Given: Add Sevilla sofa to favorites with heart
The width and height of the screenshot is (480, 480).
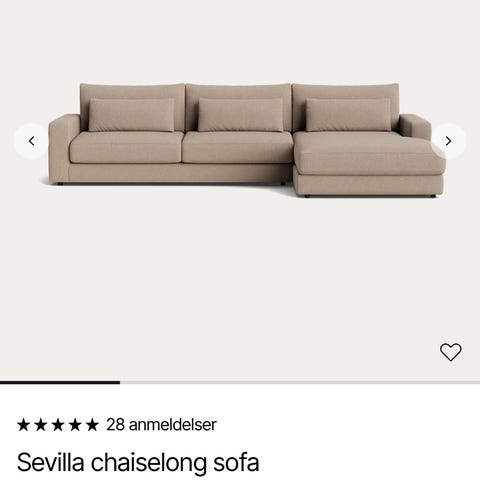Looking at the screenshot, I should pos(451,352).
